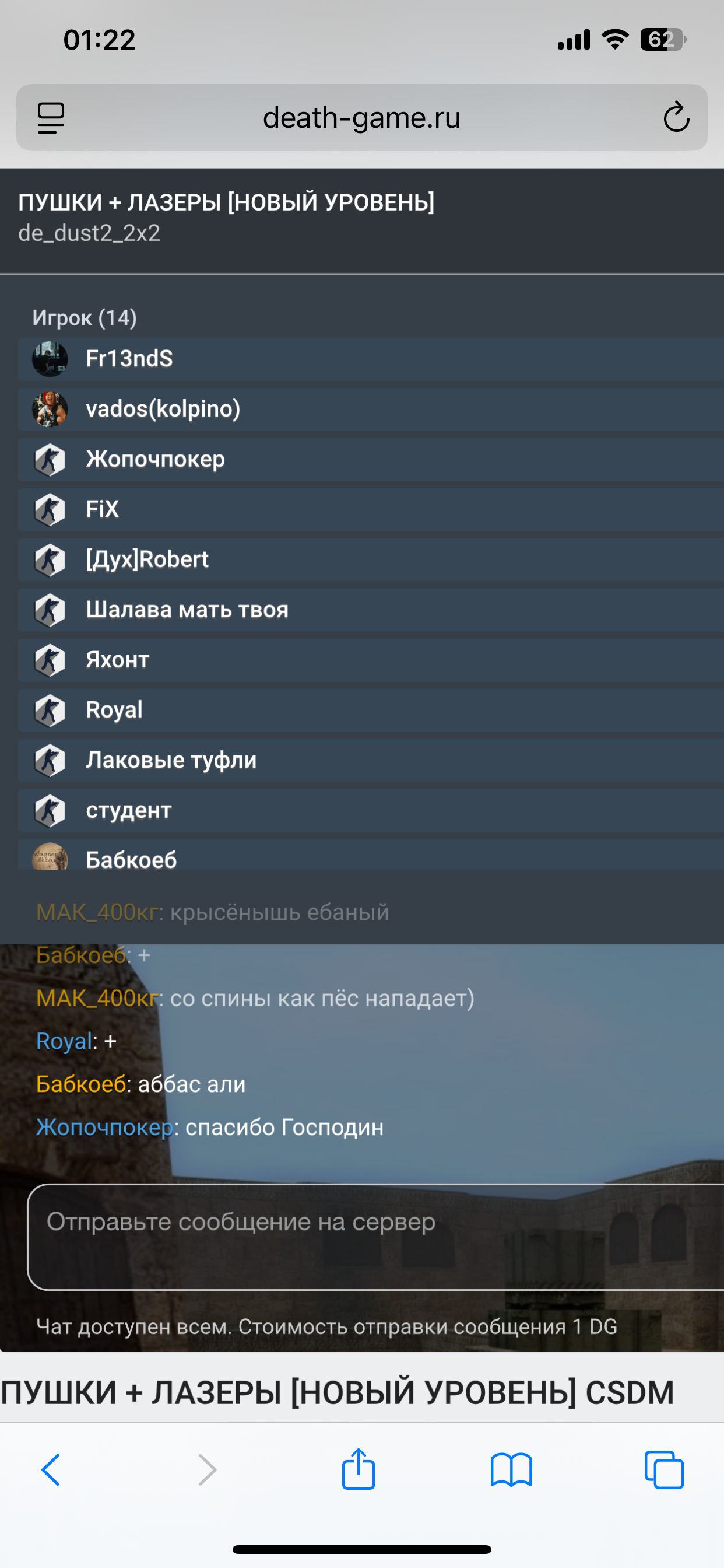Reload the page
Viewport: 724px width, 1568px height.
pyautogui.click(x=676, y=117)
